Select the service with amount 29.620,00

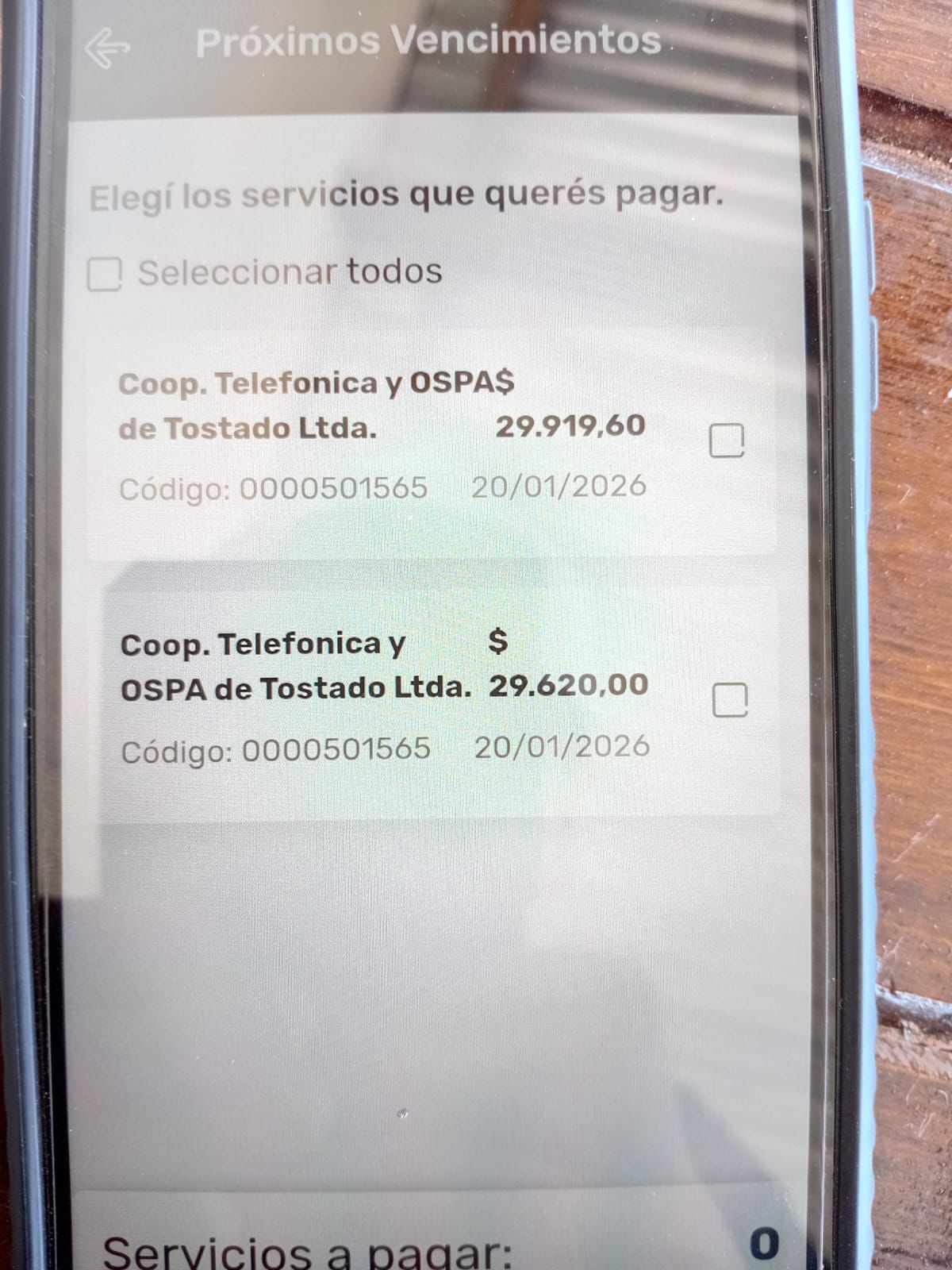[x=729, y=700]
